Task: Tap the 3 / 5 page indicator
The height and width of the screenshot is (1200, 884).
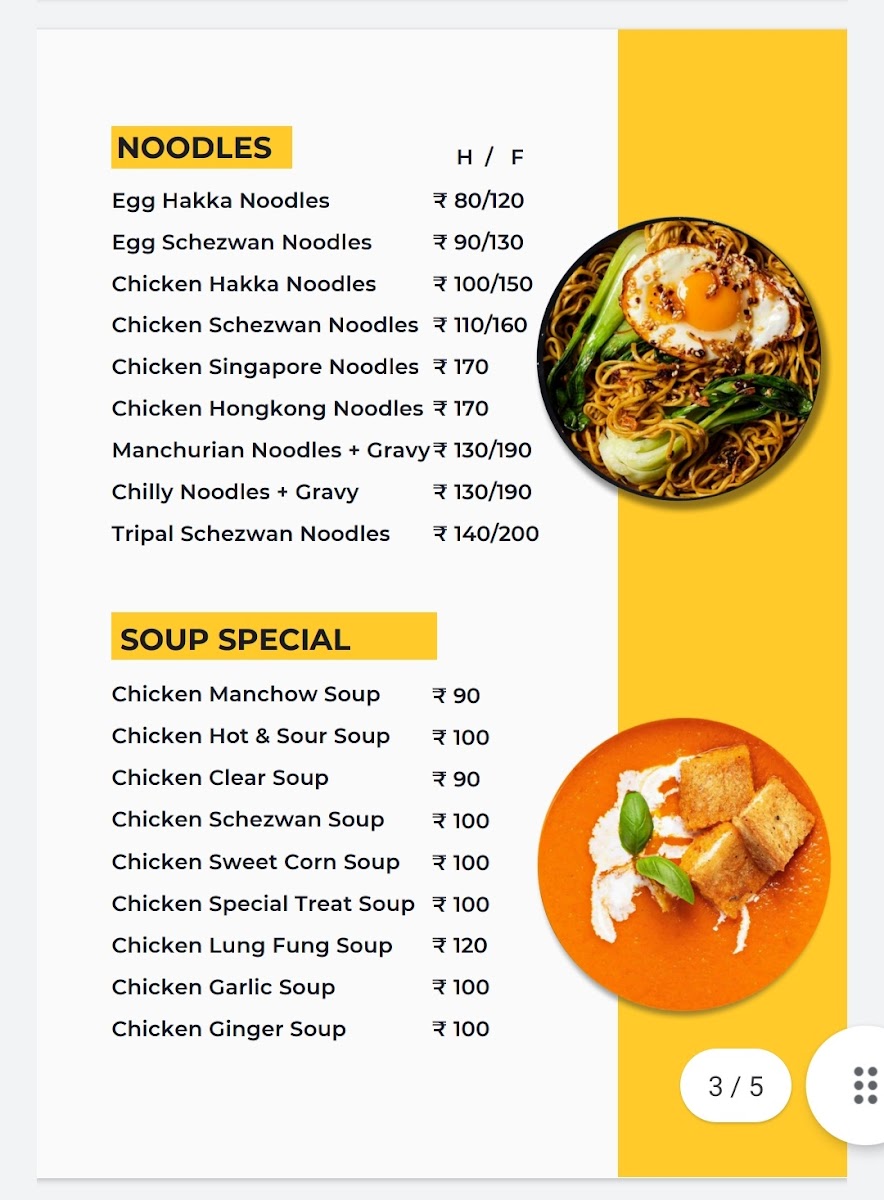Action: pyautogui.click(x=735, y=1086)
